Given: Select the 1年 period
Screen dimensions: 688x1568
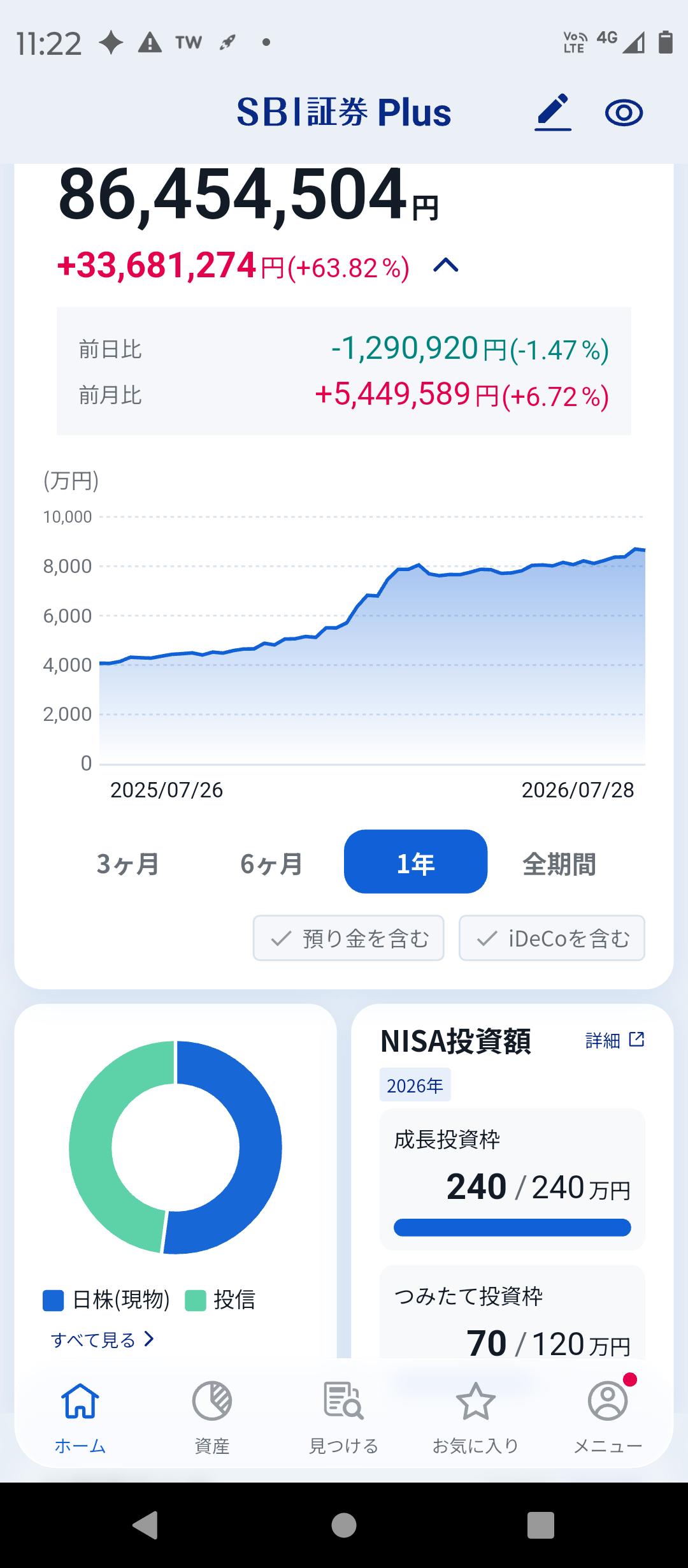Looking at the screenshot, I should pyautogui.click(x=415, y=862).
